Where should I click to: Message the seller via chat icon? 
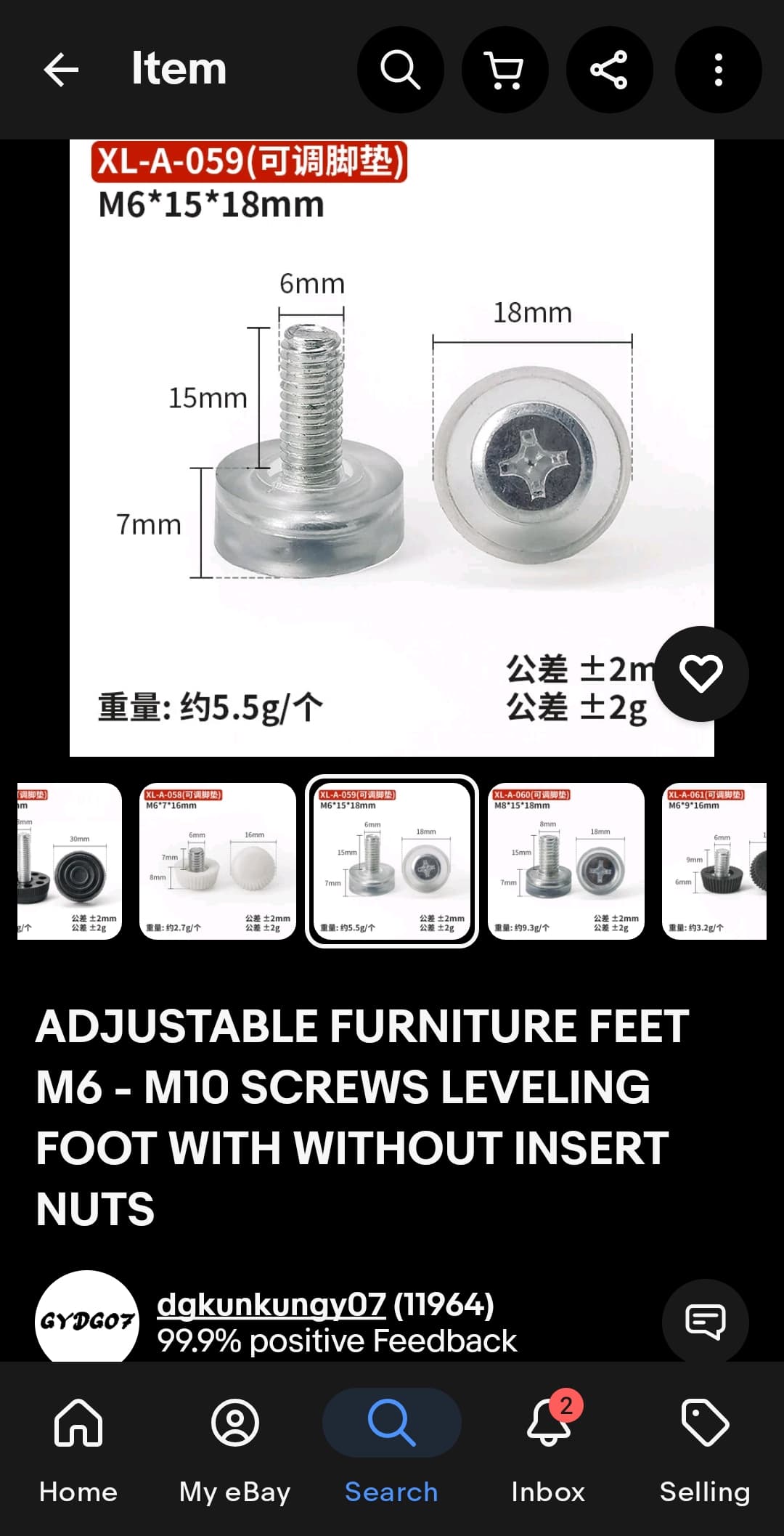[705, 1321]
